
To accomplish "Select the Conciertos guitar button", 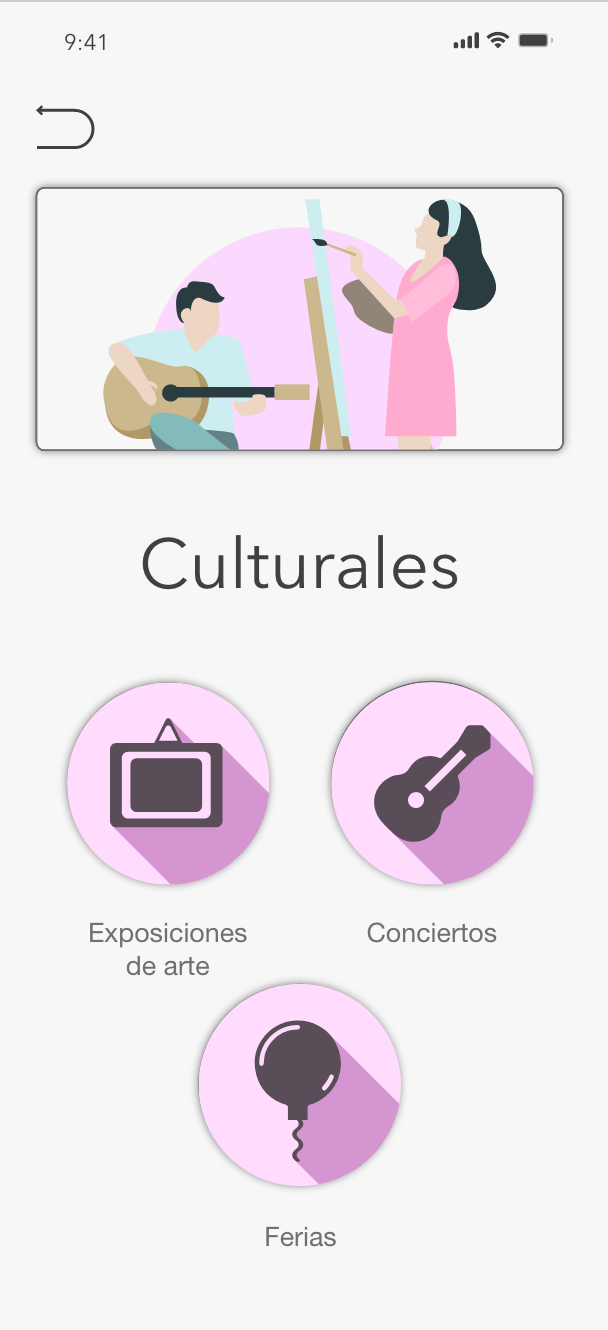I will pos(432,783).
